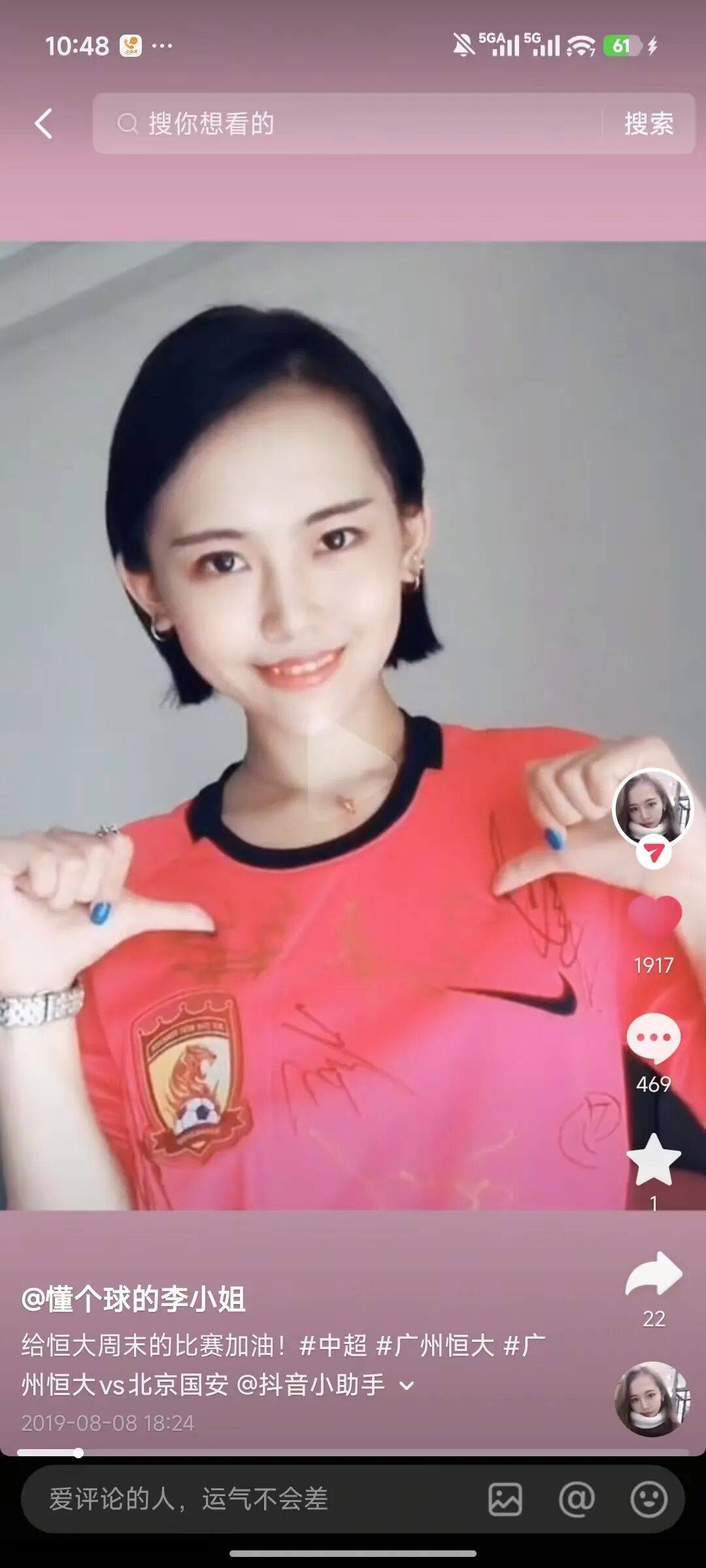Attach an image to the comment
The image size is (706, 1568).
(x=505, y=1499)
